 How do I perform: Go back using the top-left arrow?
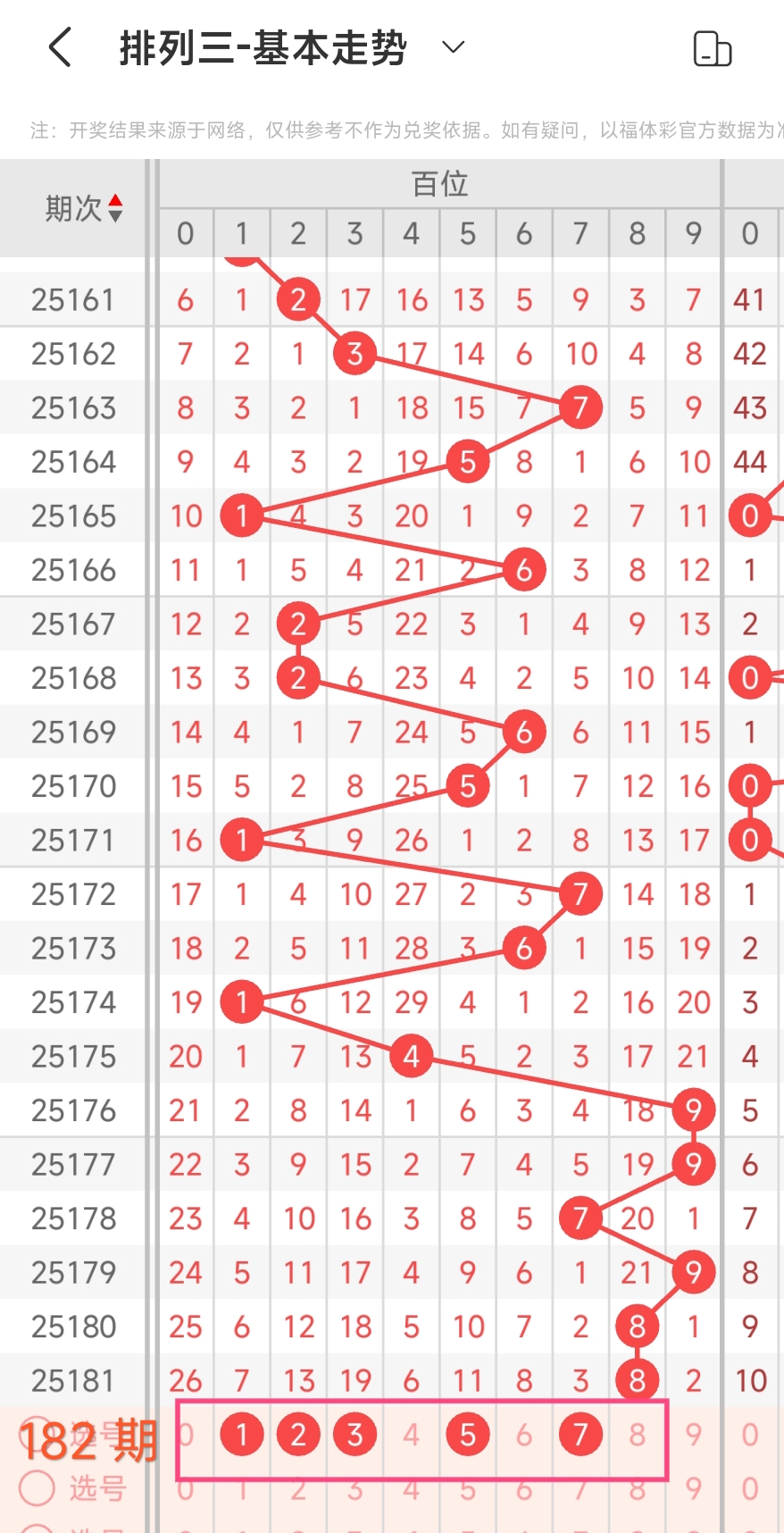60,47
